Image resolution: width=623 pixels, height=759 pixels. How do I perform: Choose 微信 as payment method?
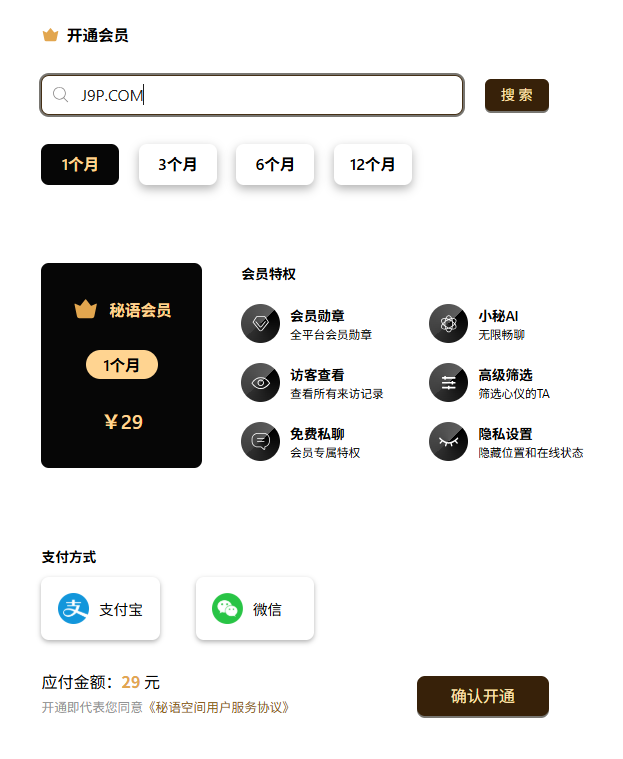(254, 609)
